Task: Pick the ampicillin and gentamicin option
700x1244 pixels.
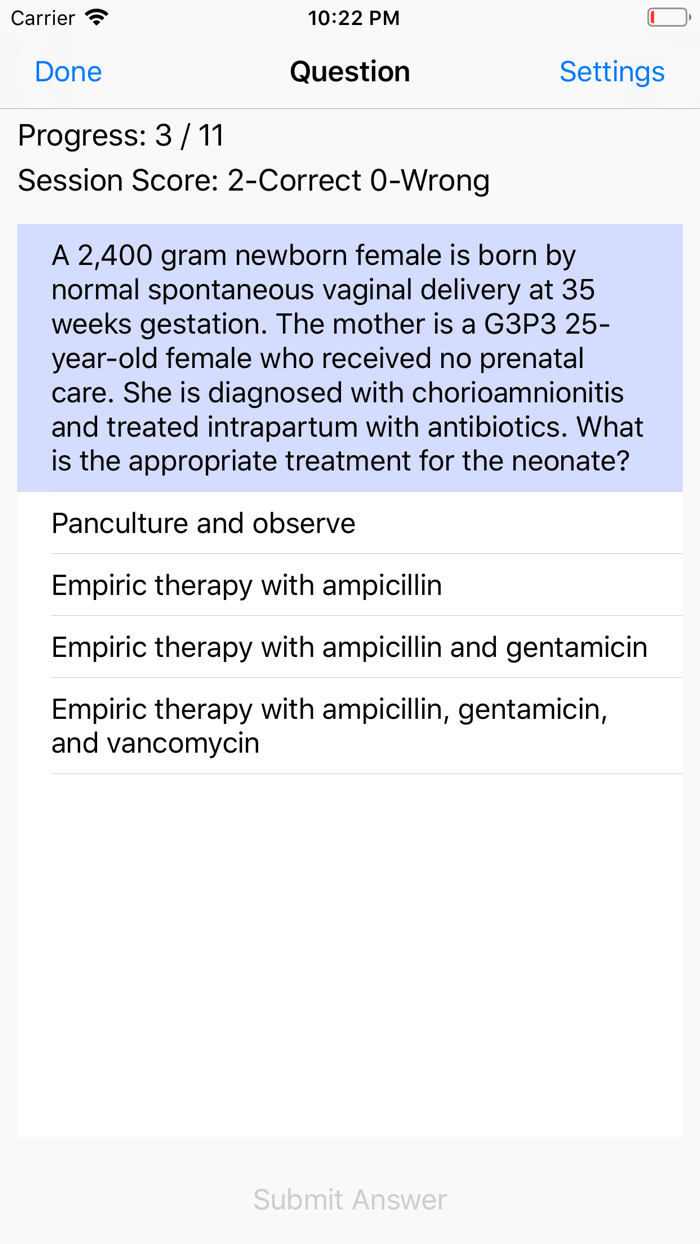Action: tap(349, 647)
